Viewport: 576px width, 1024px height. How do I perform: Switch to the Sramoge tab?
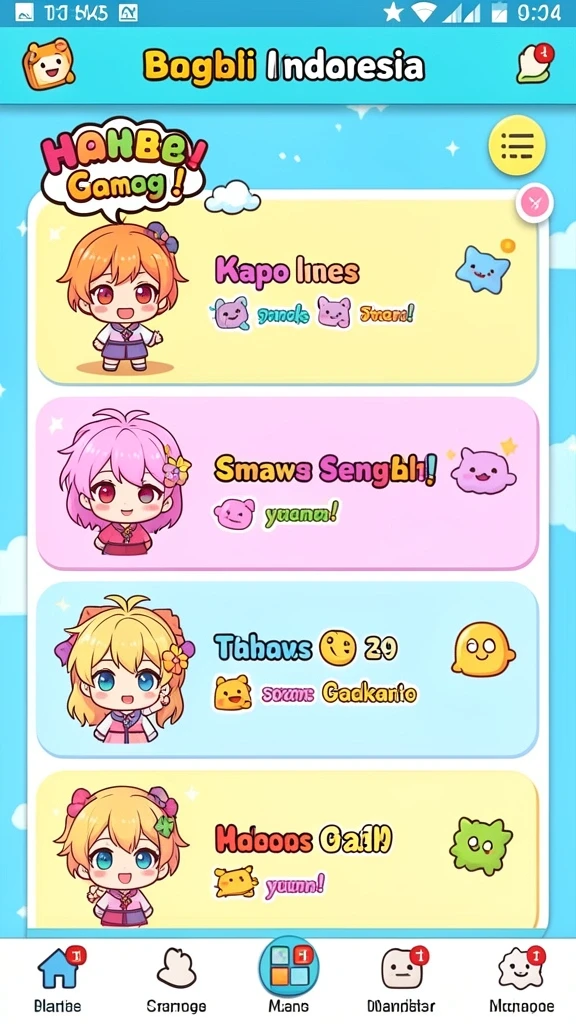coord(176,978)
